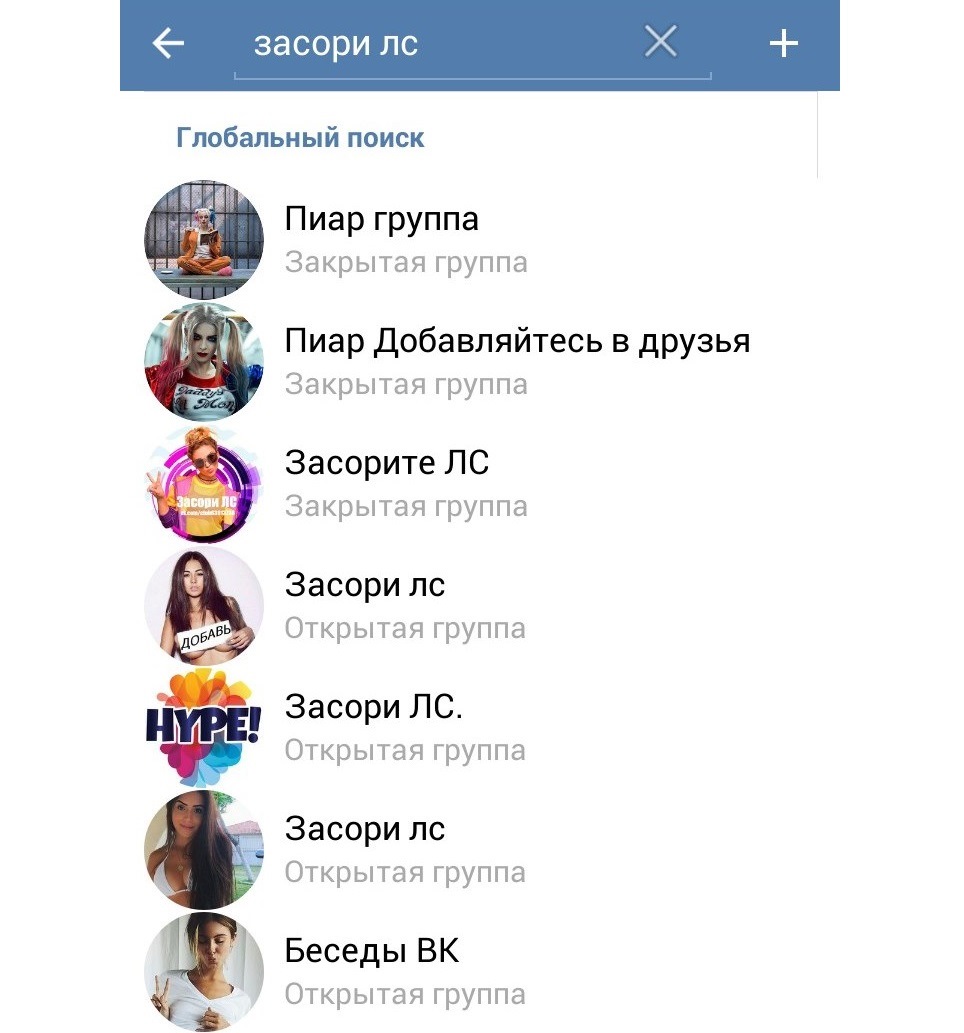
Task: Clear the search query with the X
Action: (660, 43)
